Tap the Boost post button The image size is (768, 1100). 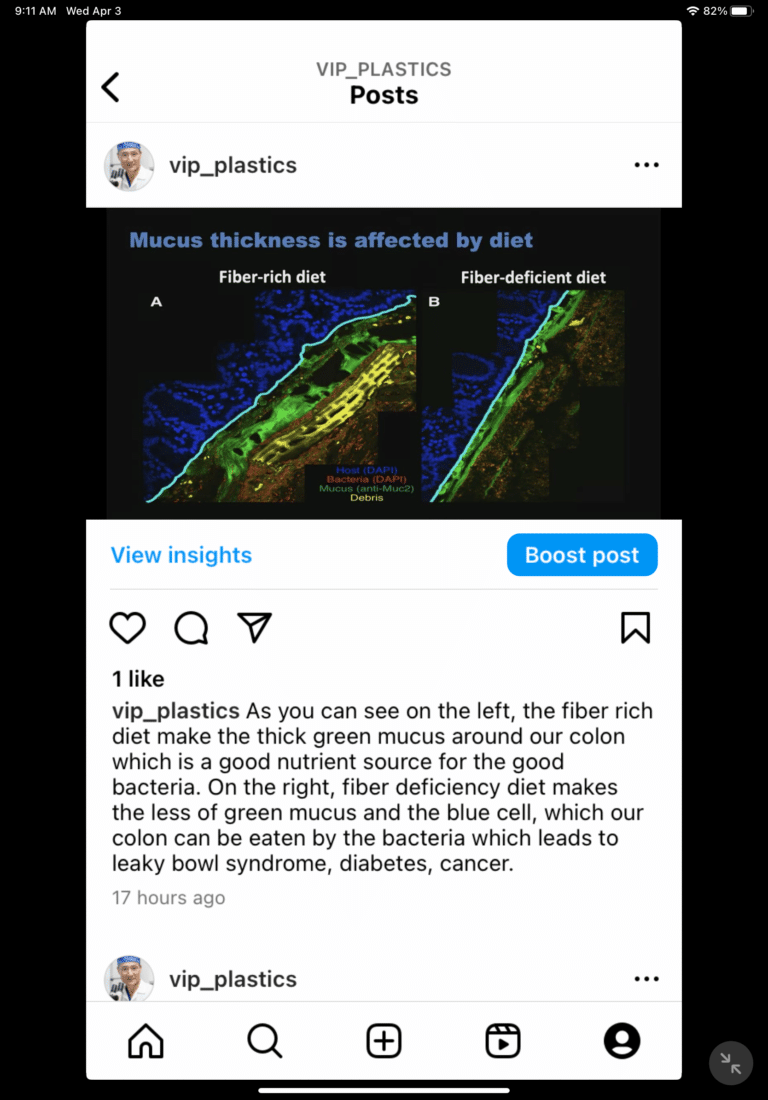click(x=582, y=555)
